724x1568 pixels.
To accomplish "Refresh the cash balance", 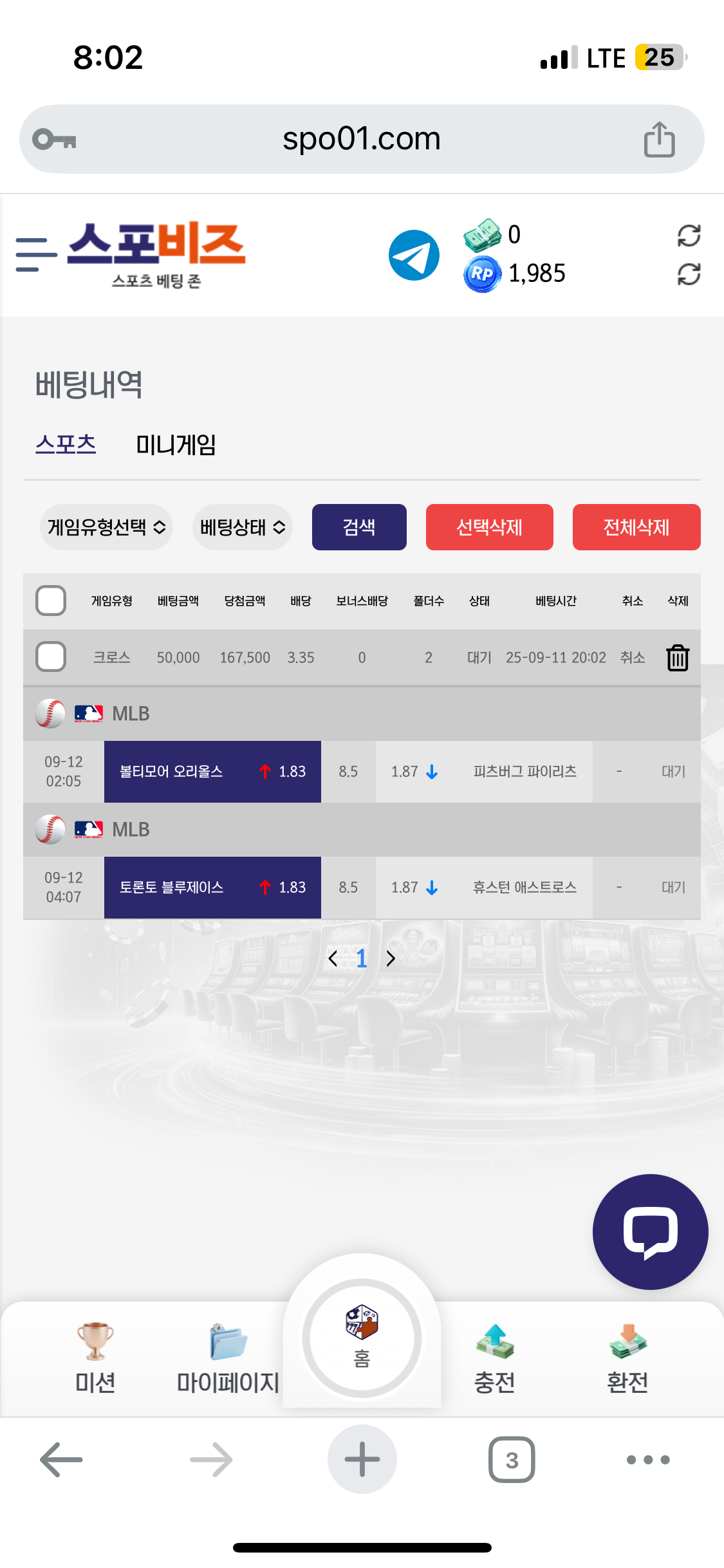I will point(689,236).
